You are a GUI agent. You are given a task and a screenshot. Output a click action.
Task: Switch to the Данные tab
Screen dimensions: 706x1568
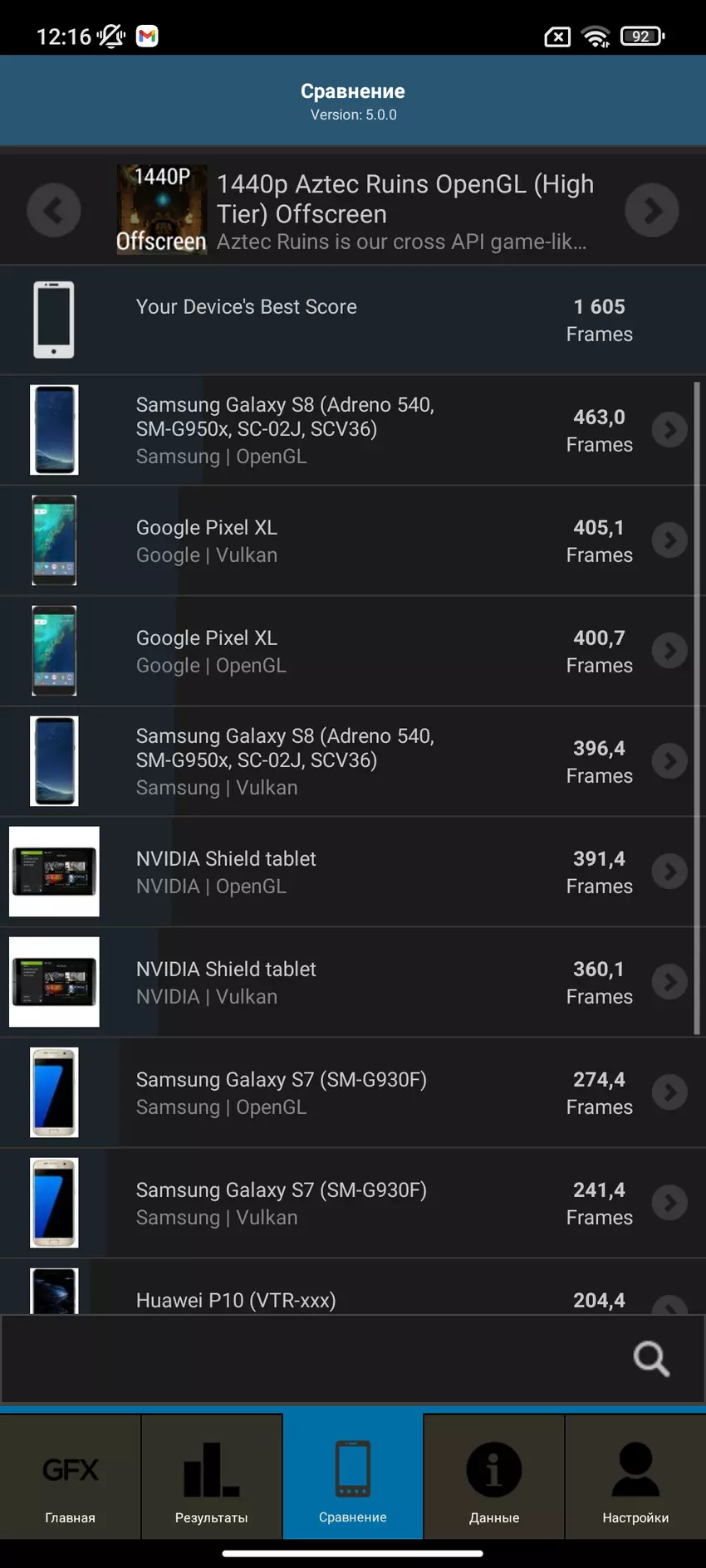tap(494, 1479)
